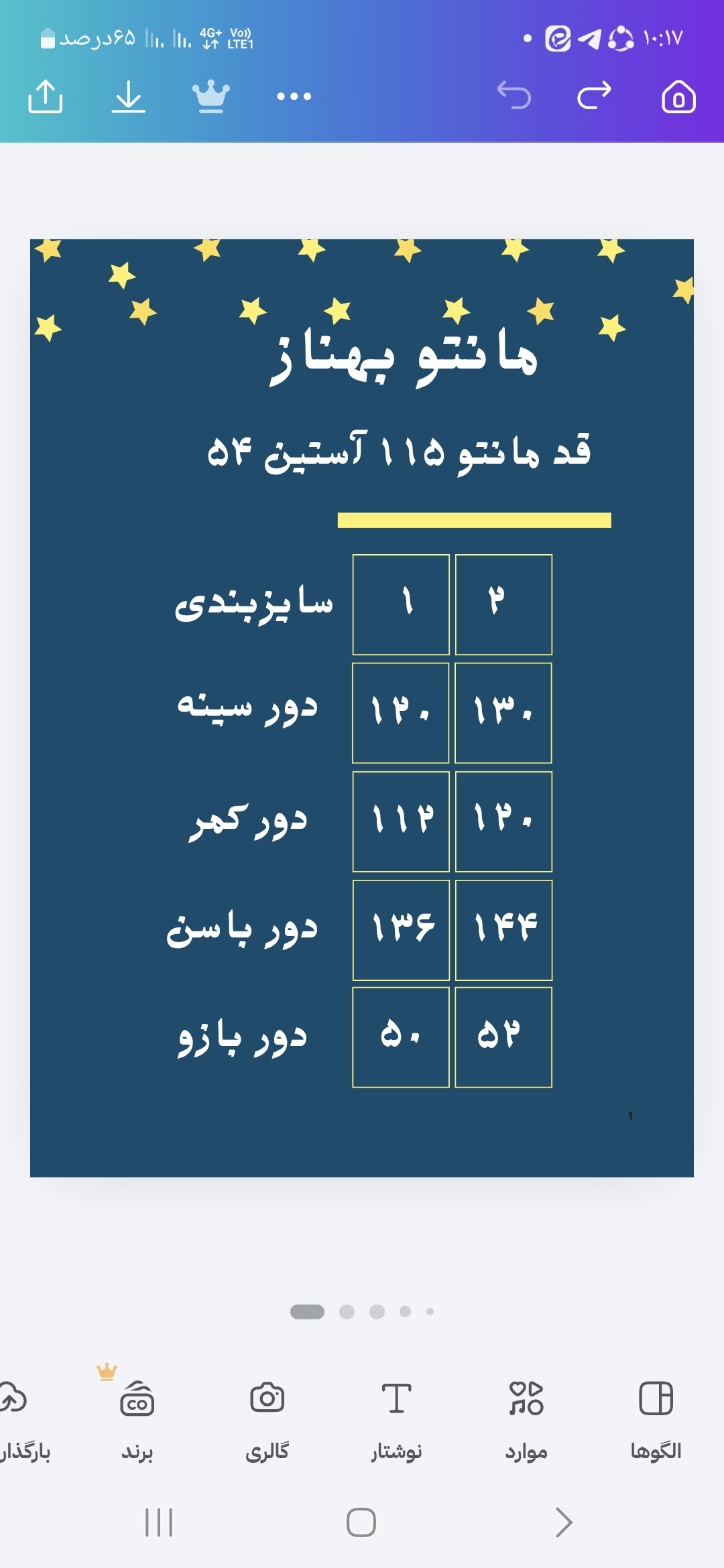This screenshot has height=1568, width=724.
Task: Jump to the second page indicator dot
Action: pyautogui.click(x=347, y=1311)
